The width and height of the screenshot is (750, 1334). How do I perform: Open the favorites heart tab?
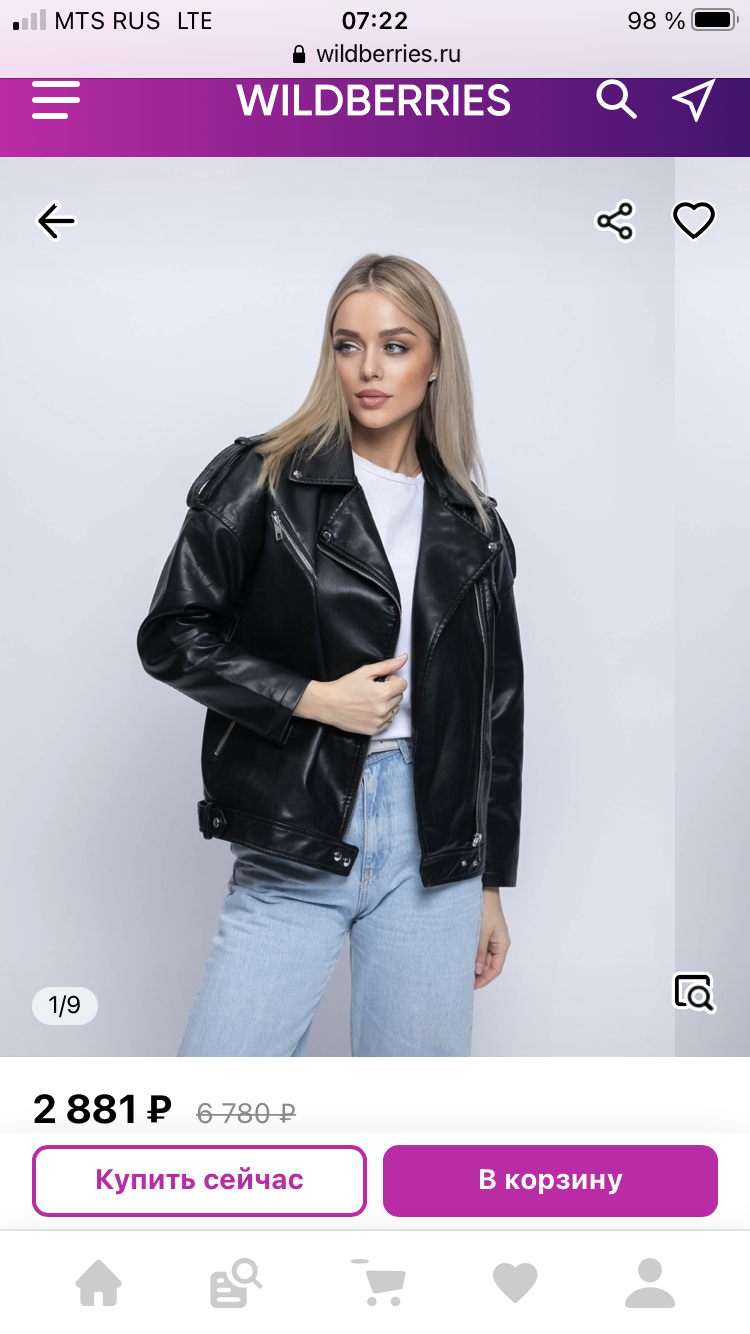point(515,1283)
